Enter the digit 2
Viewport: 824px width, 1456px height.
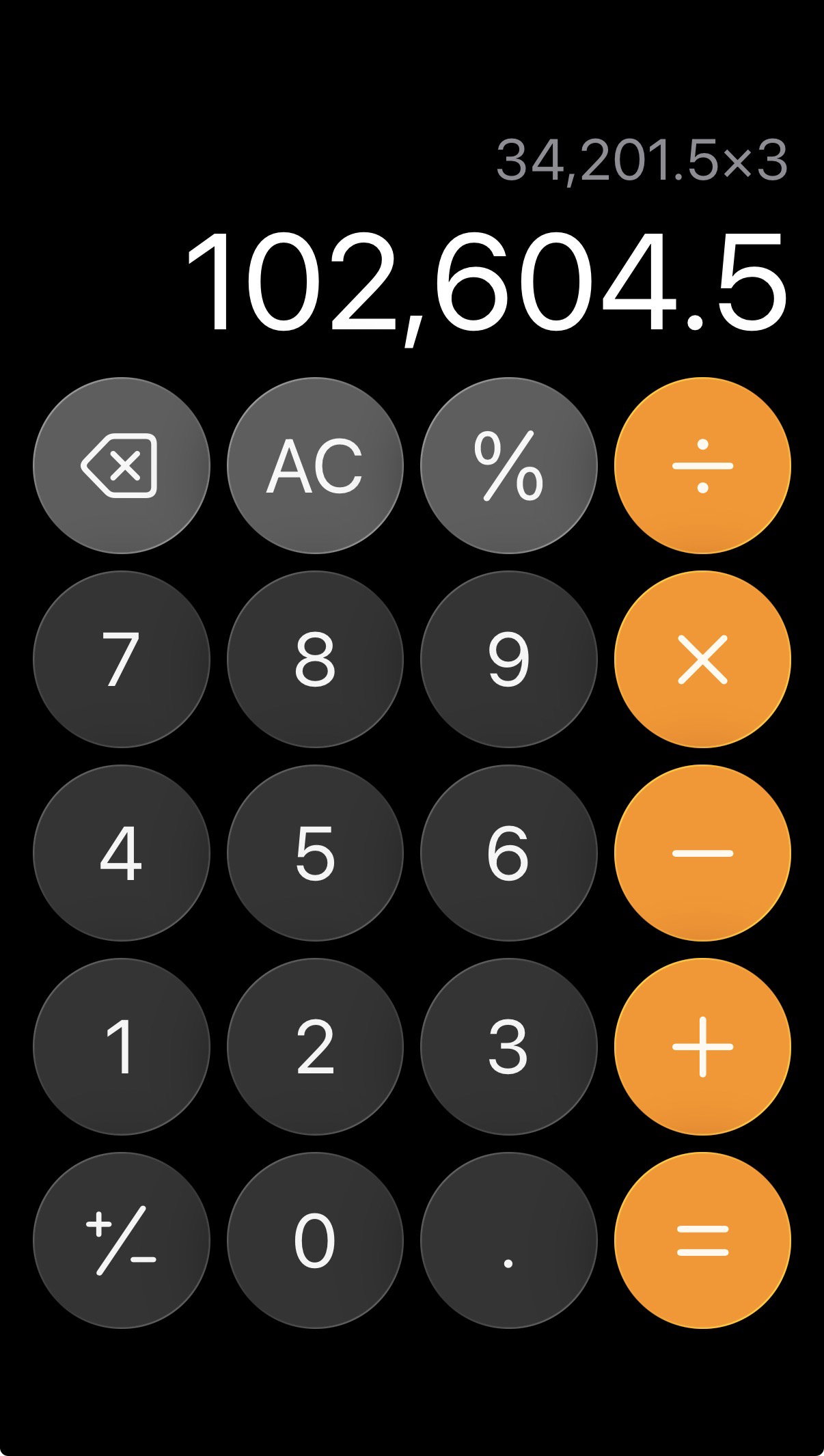click(315, 1047)
